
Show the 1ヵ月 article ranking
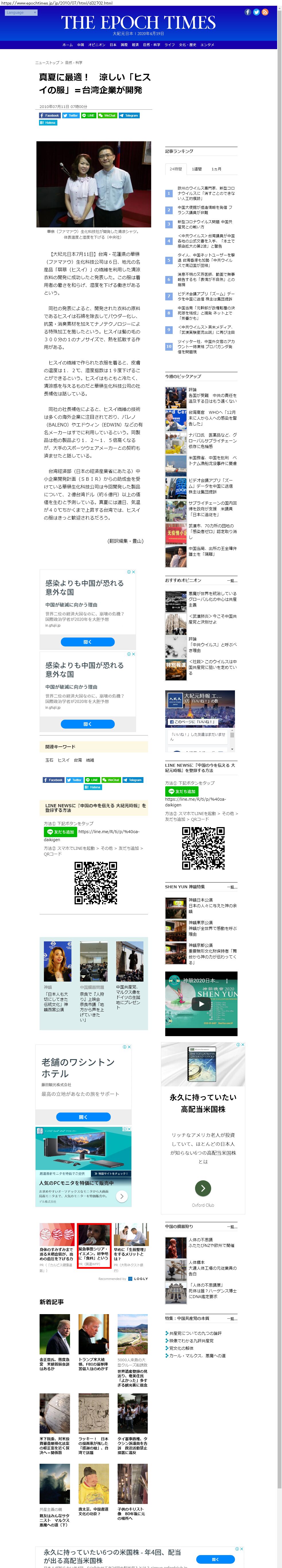tap(216, 169)
